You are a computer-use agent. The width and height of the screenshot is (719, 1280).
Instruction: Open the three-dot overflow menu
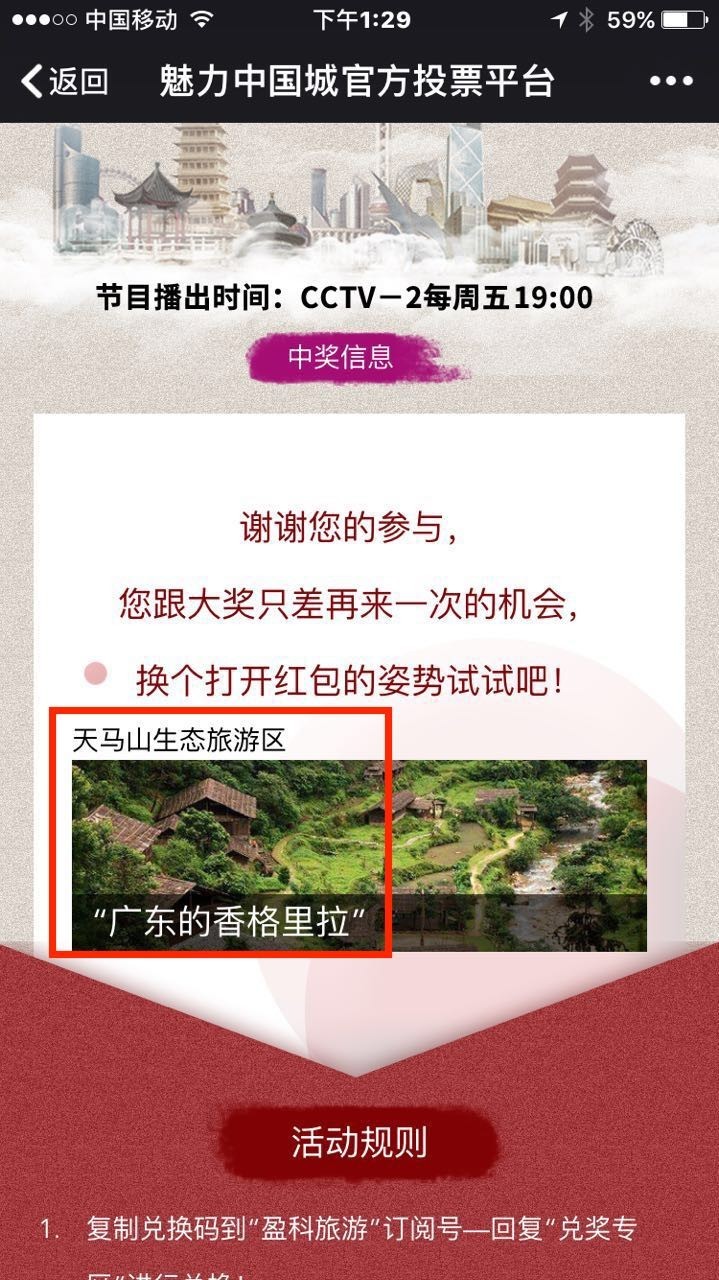[670, 81]
